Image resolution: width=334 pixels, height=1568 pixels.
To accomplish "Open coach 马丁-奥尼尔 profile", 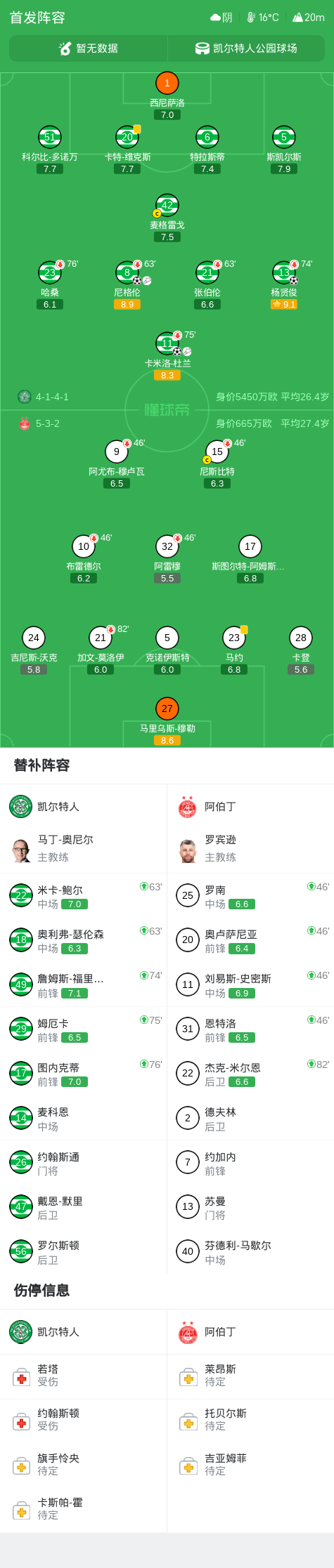I will click(x=84, y=848).
